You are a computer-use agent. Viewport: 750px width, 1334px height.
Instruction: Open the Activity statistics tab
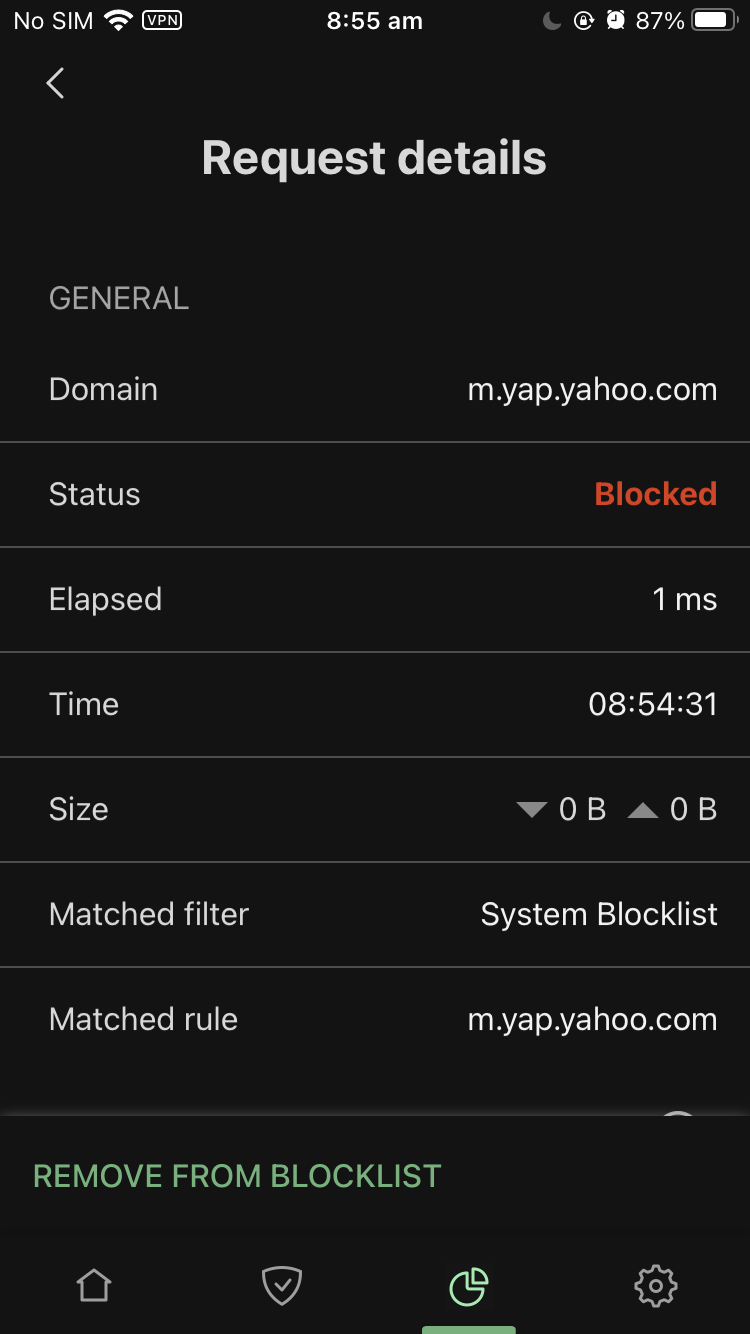[x=468, y=1286]
